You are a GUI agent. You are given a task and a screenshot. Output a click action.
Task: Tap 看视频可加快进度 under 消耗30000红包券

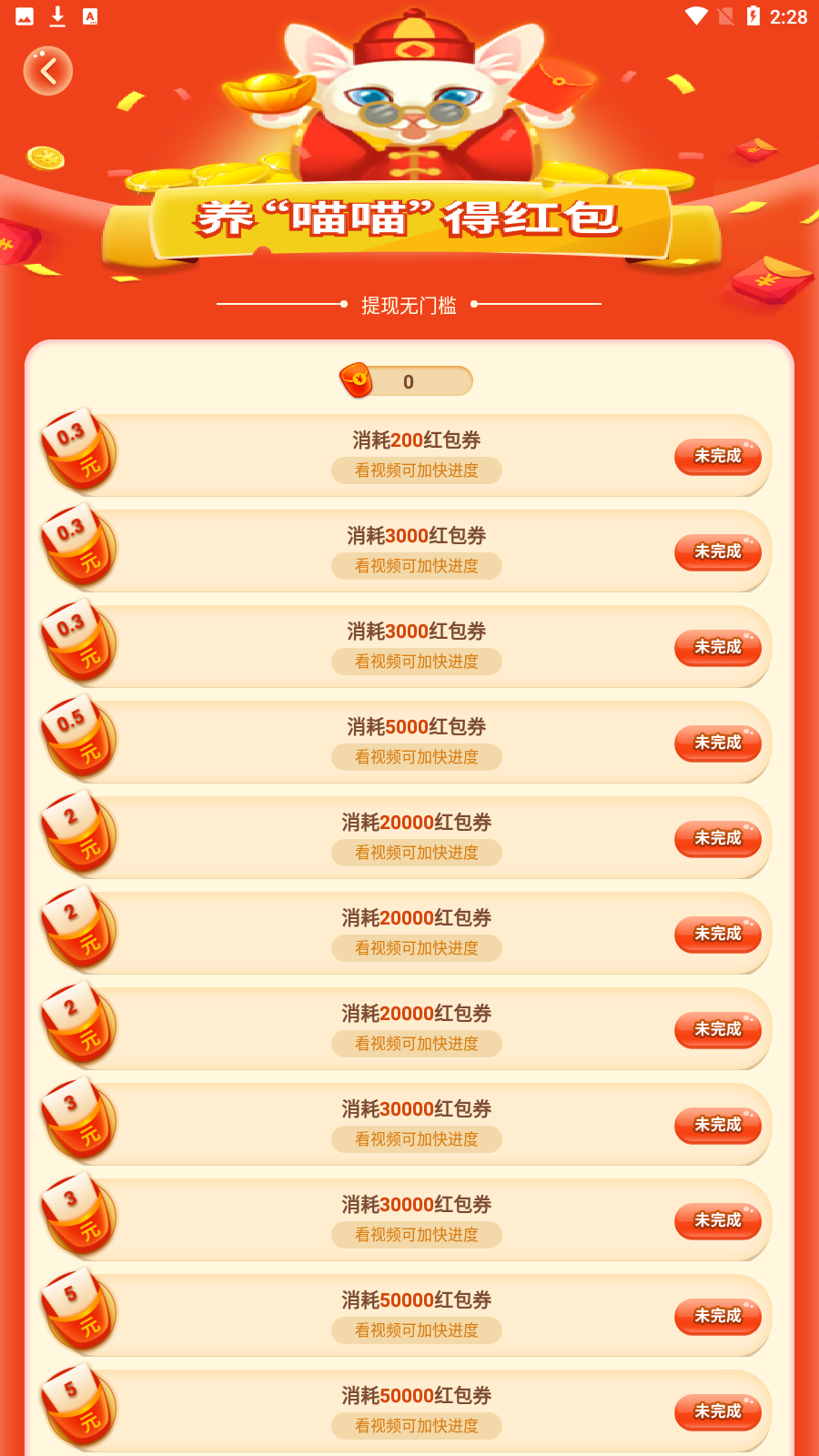click(416, 1139)
